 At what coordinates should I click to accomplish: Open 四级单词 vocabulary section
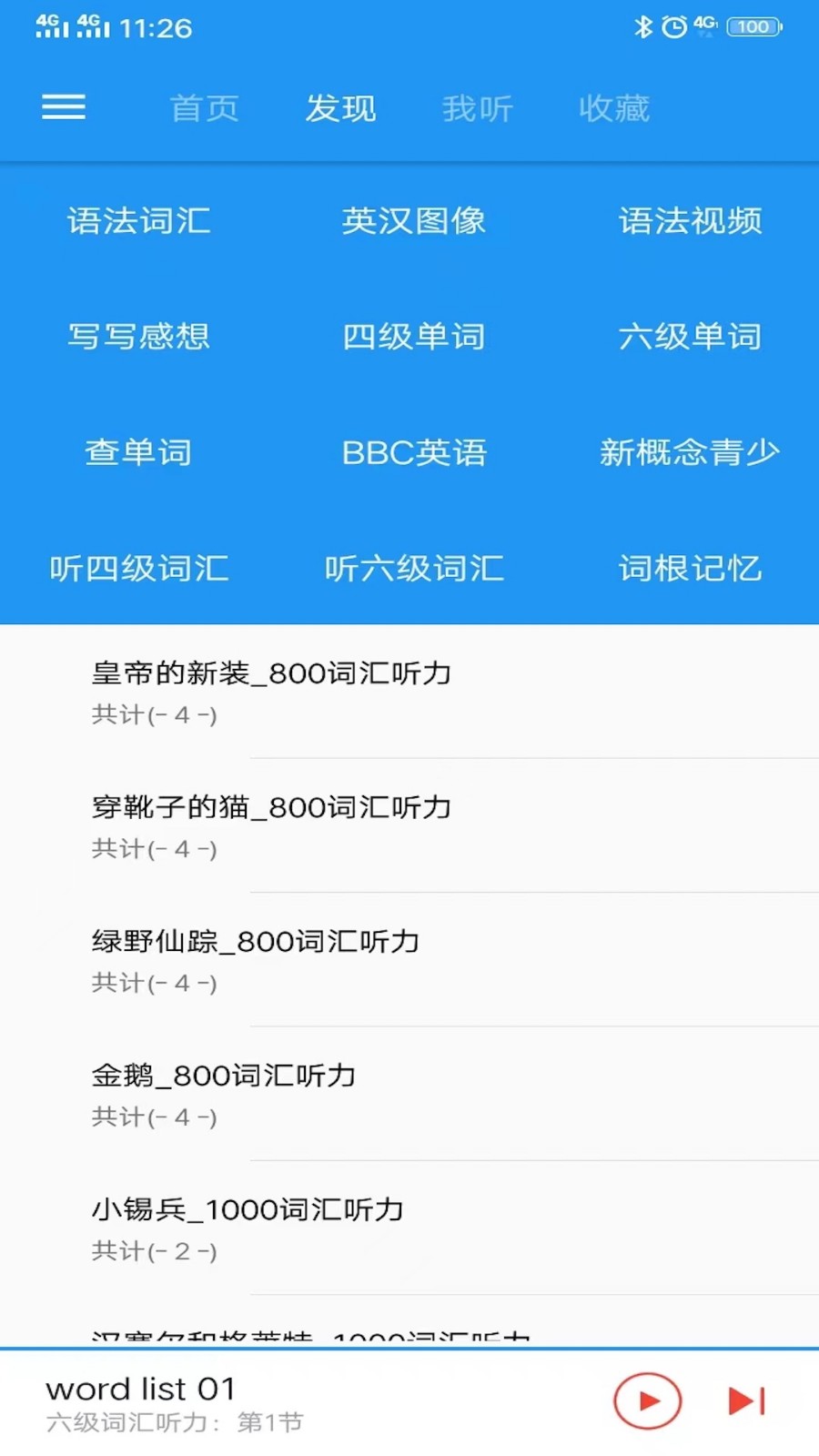click(414, 336)
